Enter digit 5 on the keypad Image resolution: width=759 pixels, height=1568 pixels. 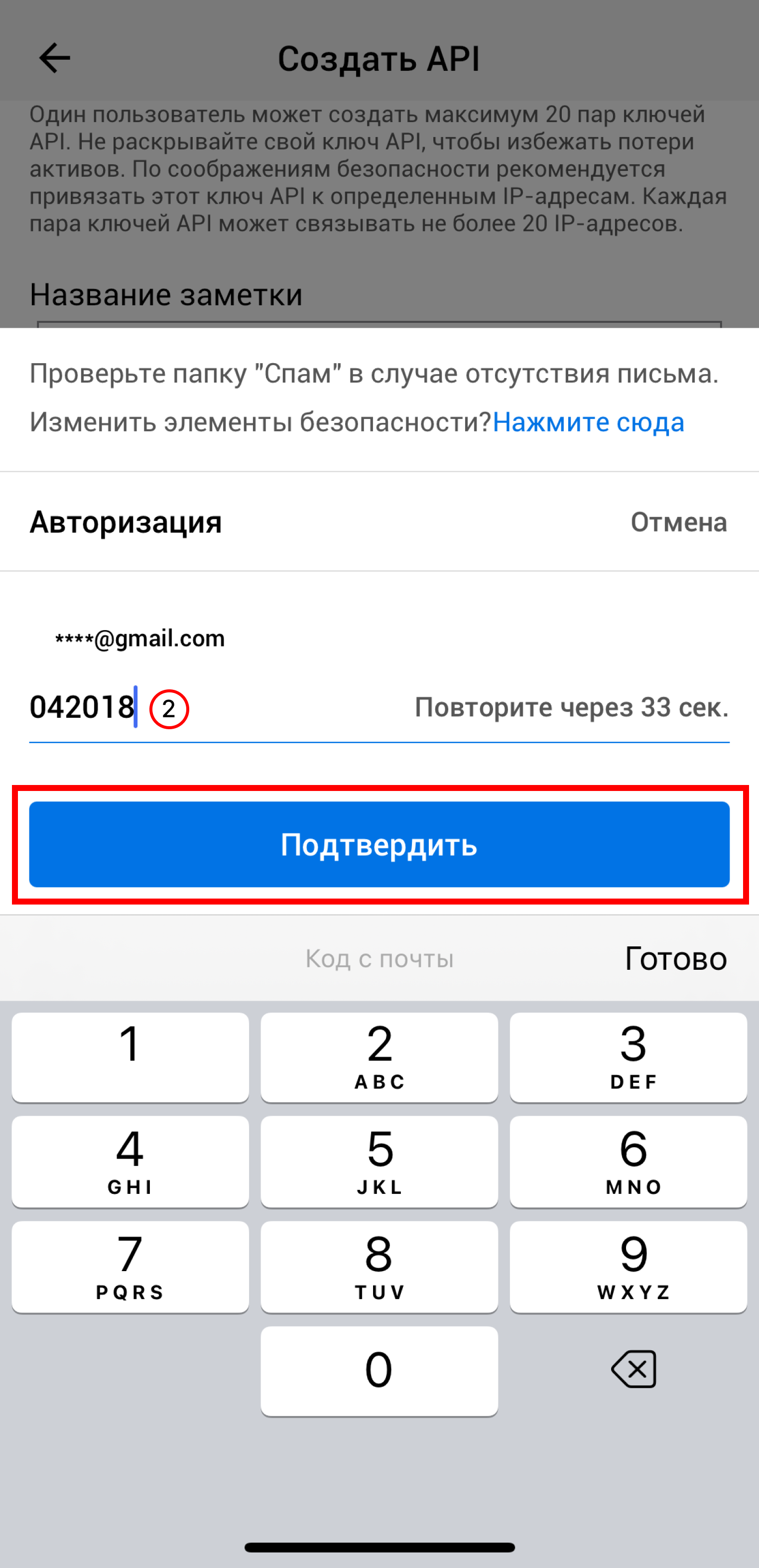click(x=379, y=1161)
